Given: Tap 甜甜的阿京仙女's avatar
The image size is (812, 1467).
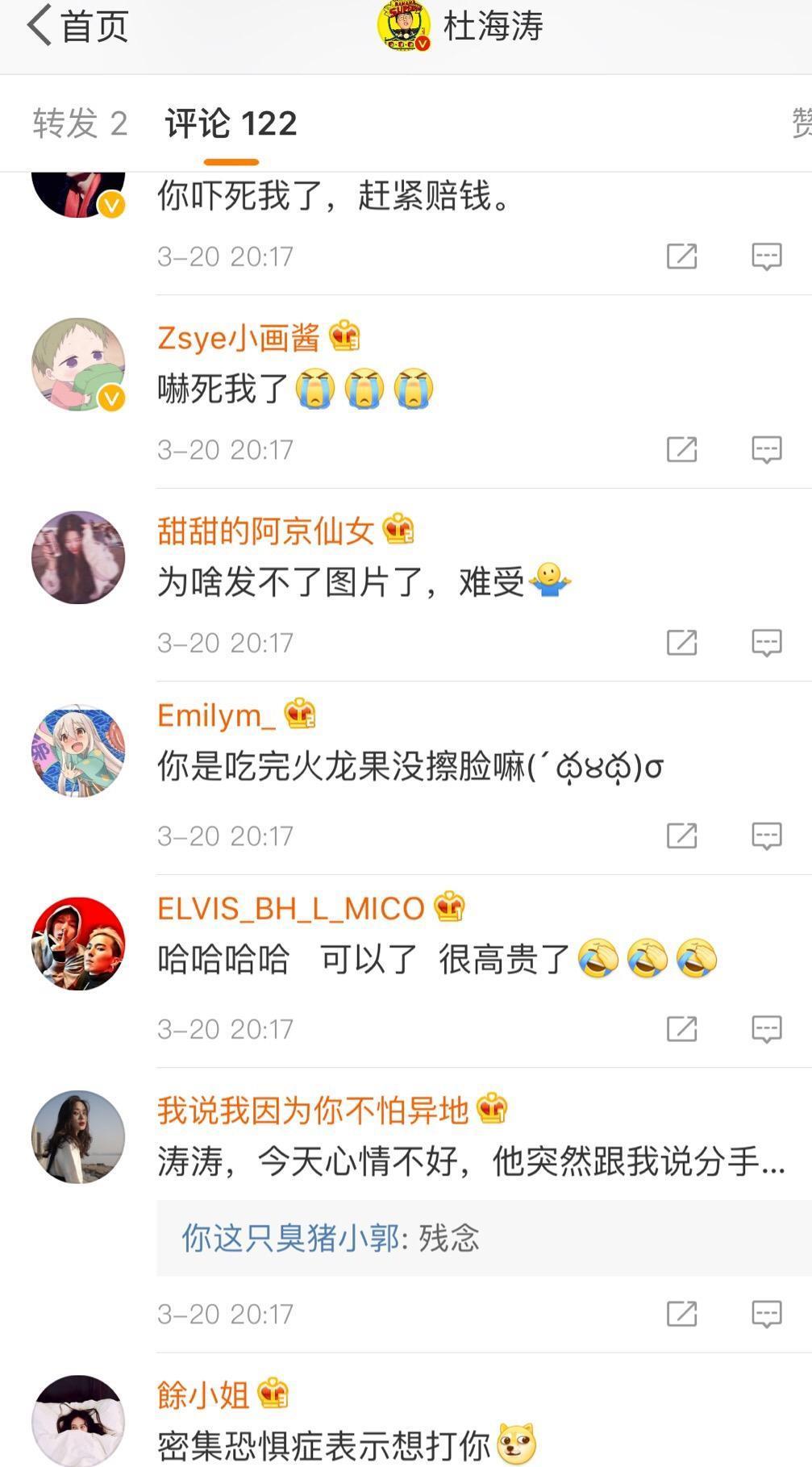Looking at the screenshot, I should coord(78,557).
